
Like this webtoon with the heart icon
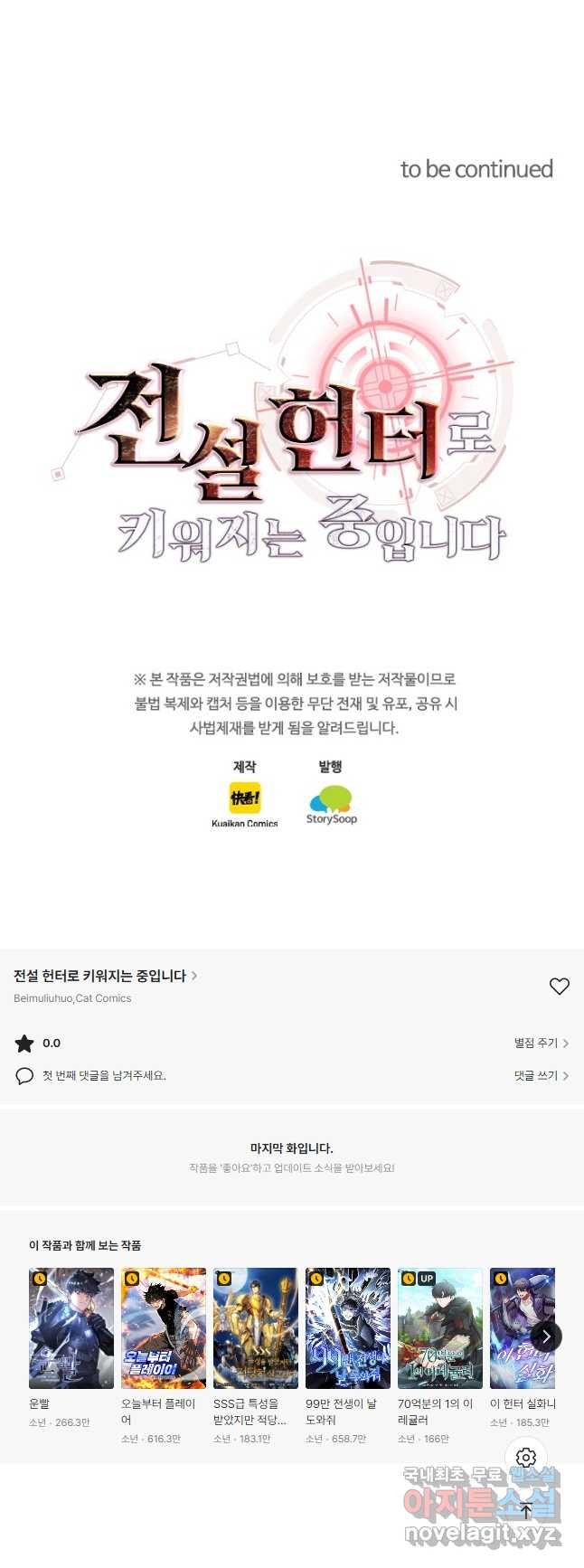coord(559,987)
